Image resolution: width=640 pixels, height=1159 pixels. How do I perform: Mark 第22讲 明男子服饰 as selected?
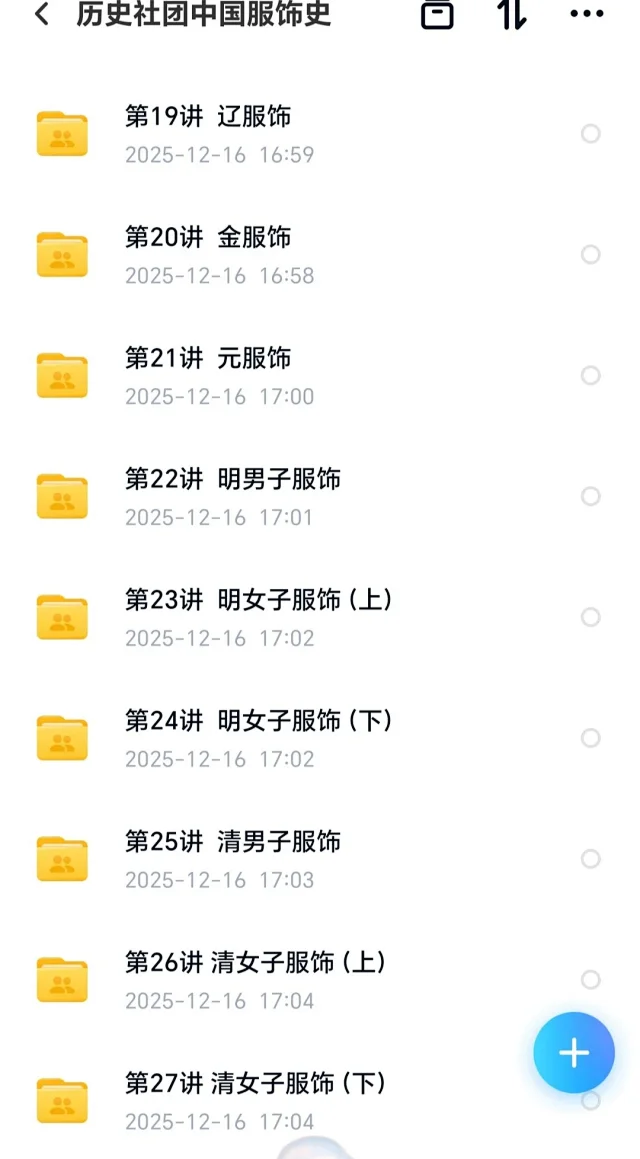[x=591, y=497]
